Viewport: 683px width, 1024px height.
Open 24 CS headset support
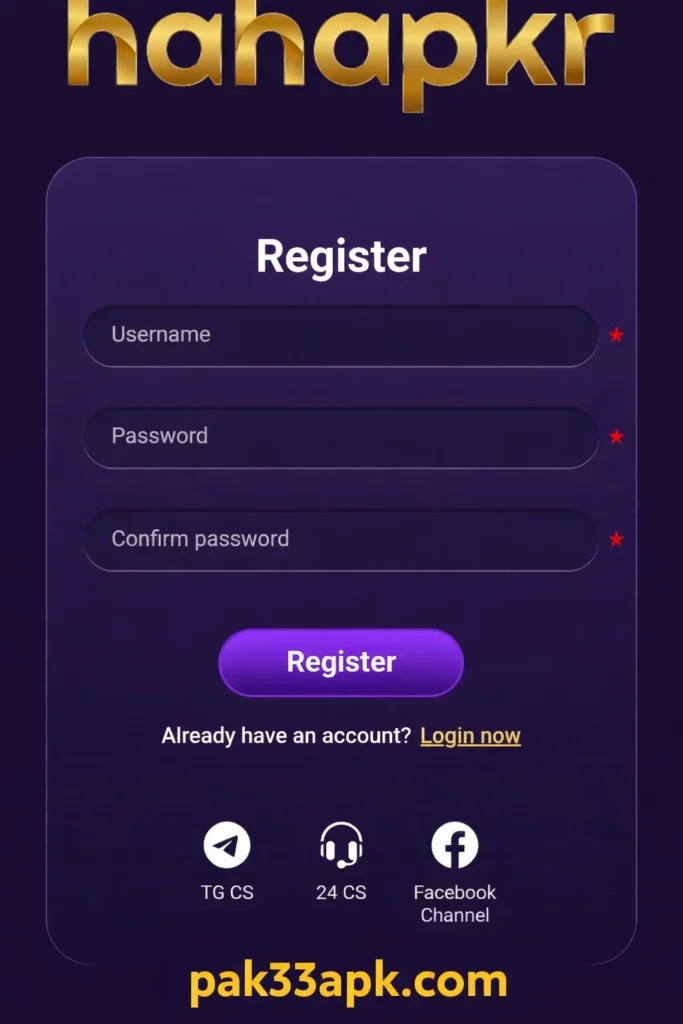[x=341, y=847]
